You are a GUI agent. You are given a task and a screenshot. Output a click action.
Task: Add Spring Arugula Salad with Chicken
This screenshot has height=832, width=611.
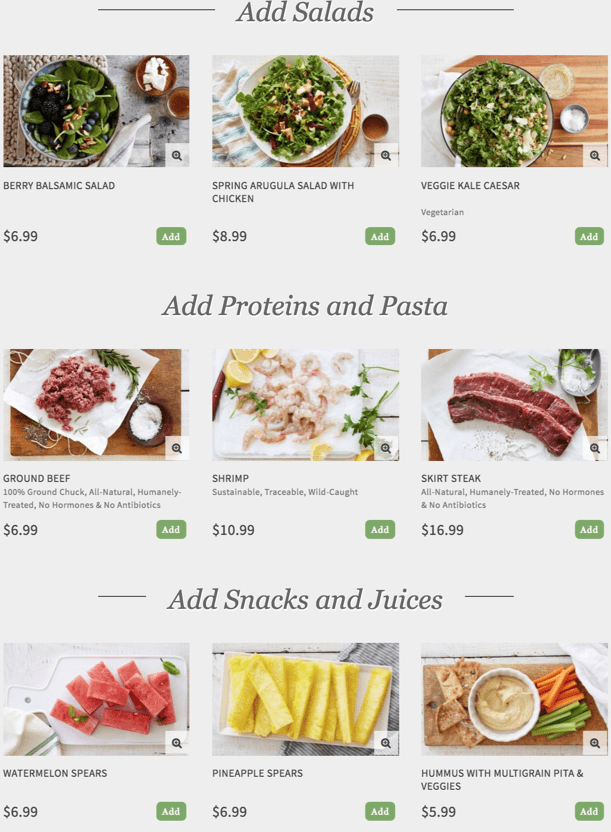(x=380, y=237)
